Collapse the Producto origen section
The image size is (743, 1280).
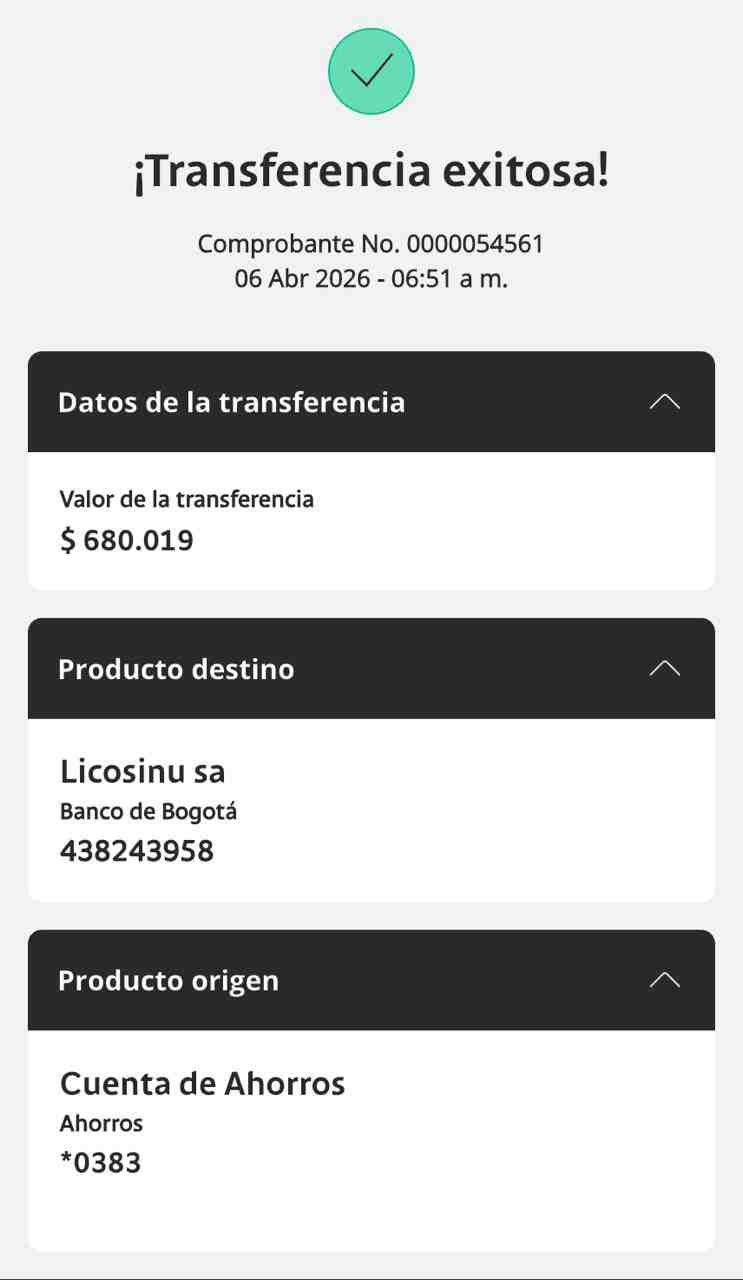[665, 980]
